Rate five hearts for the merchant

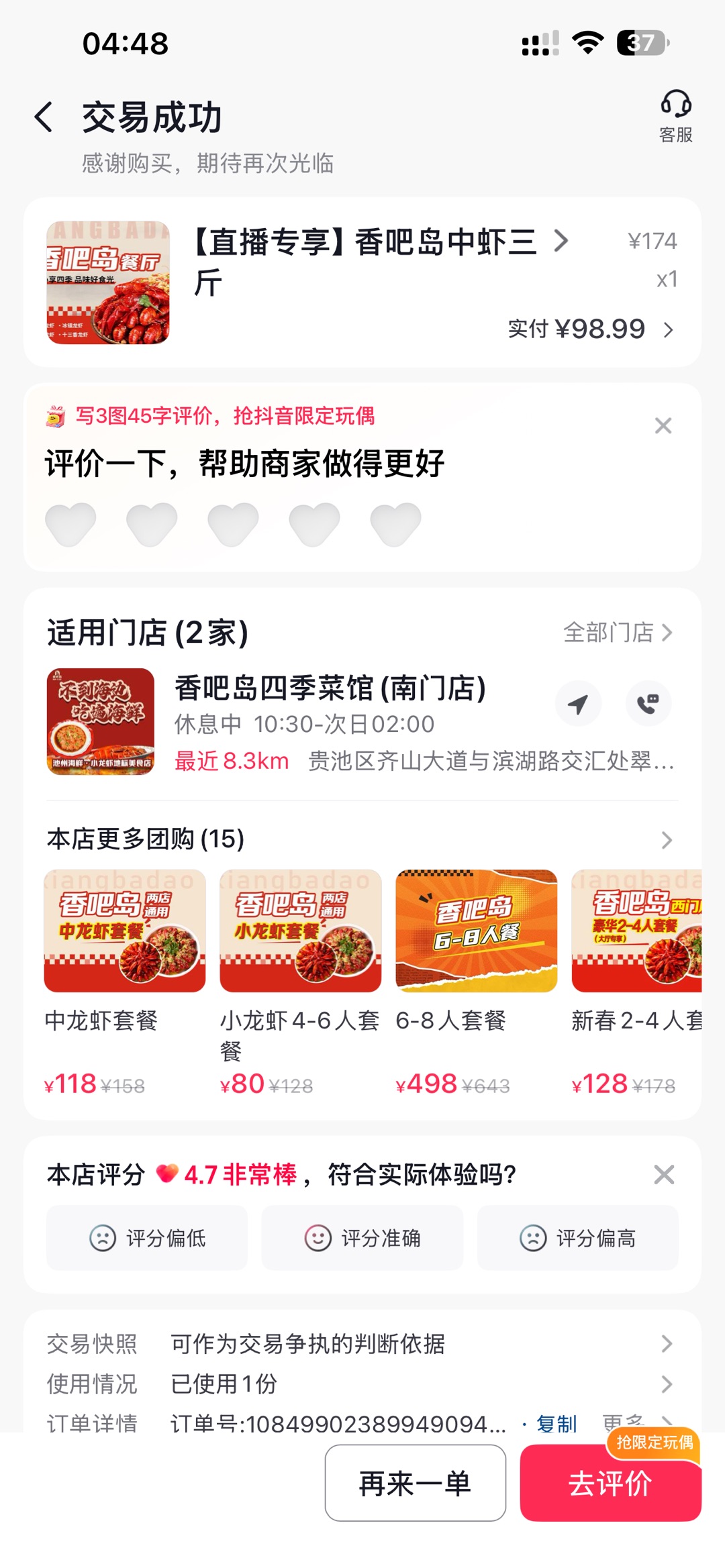(395, 523)
